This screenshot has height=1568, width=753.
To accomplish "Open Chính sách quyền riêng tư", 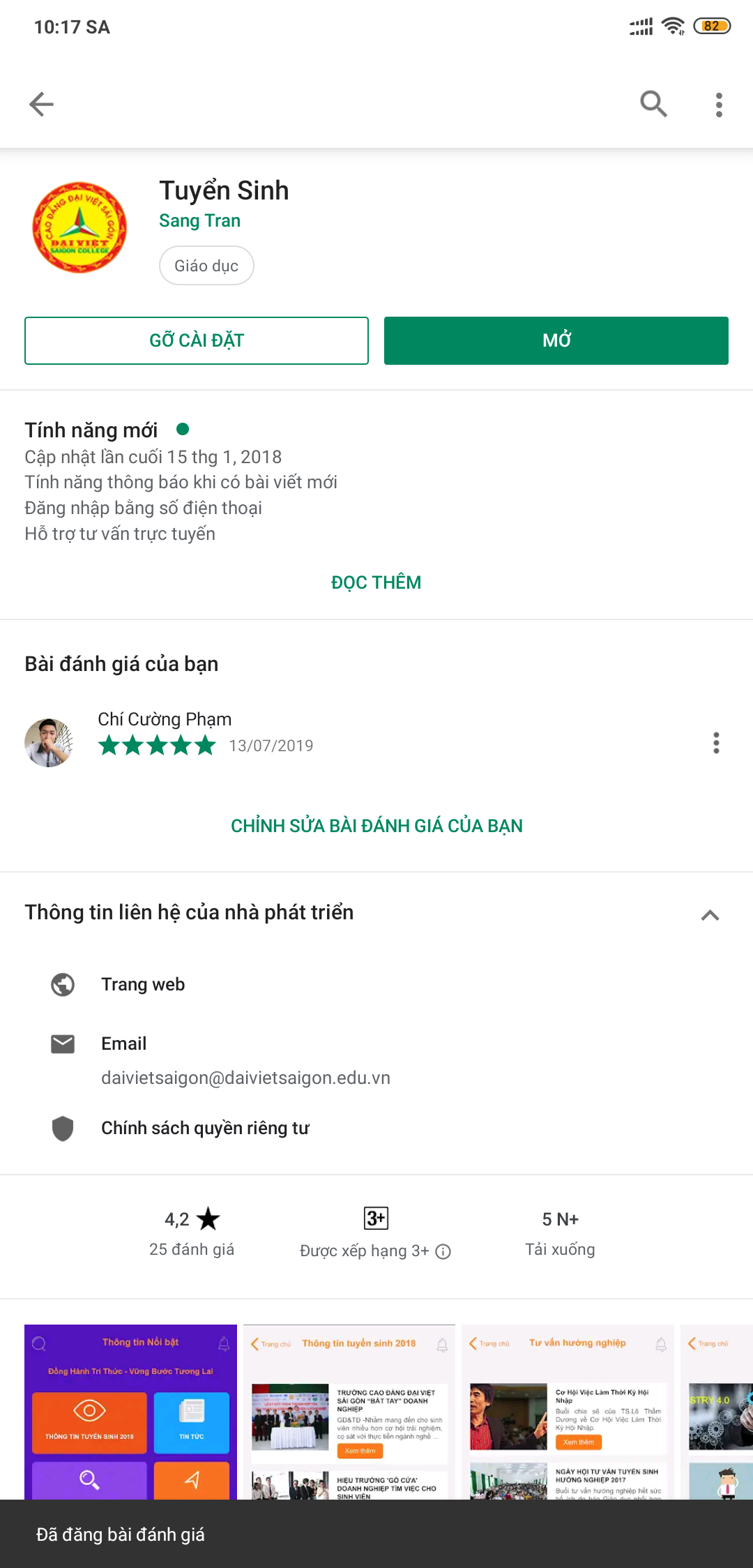I will pyautogui.click(x=205, y=1128).
